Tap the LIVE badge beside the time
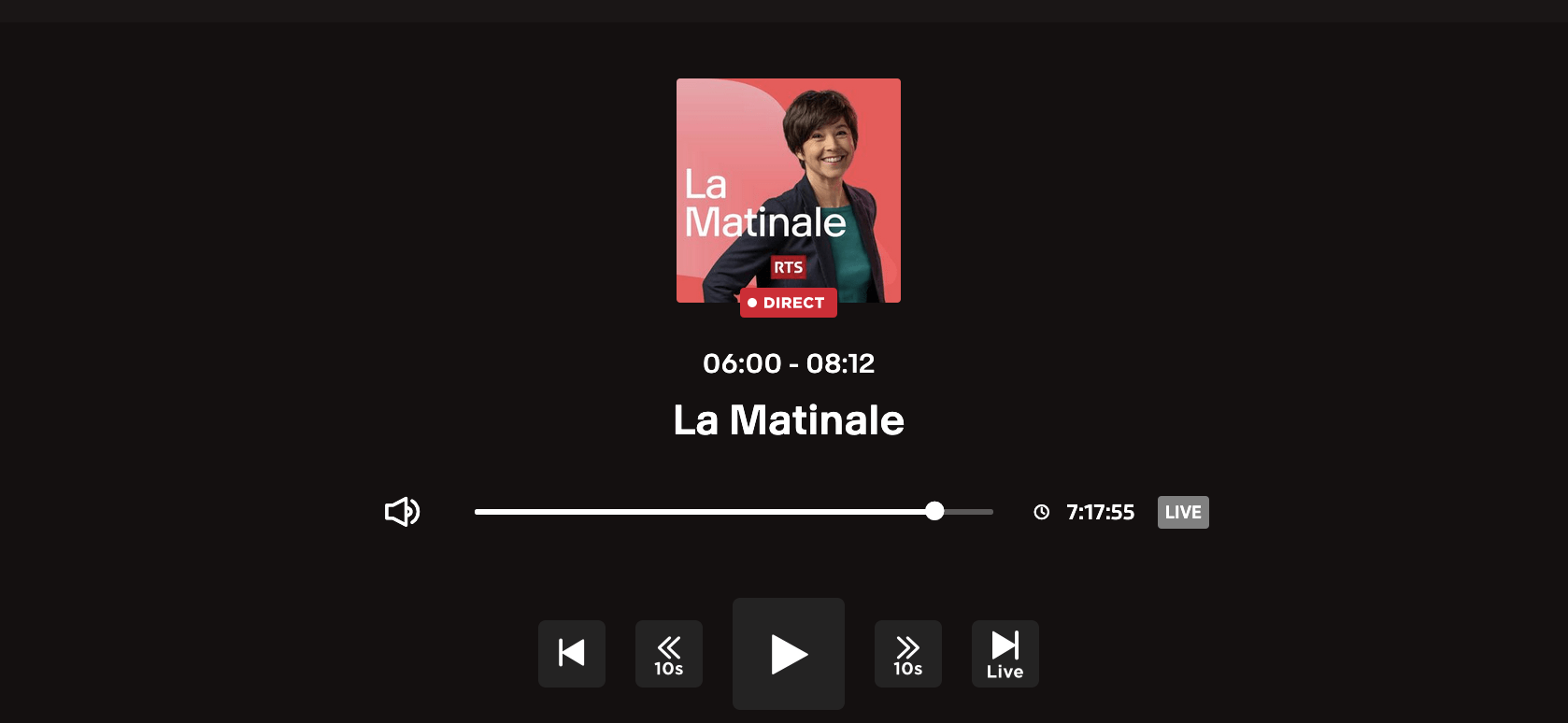Viewport: 1568px width, 723px height. (x=1183, y=512)
